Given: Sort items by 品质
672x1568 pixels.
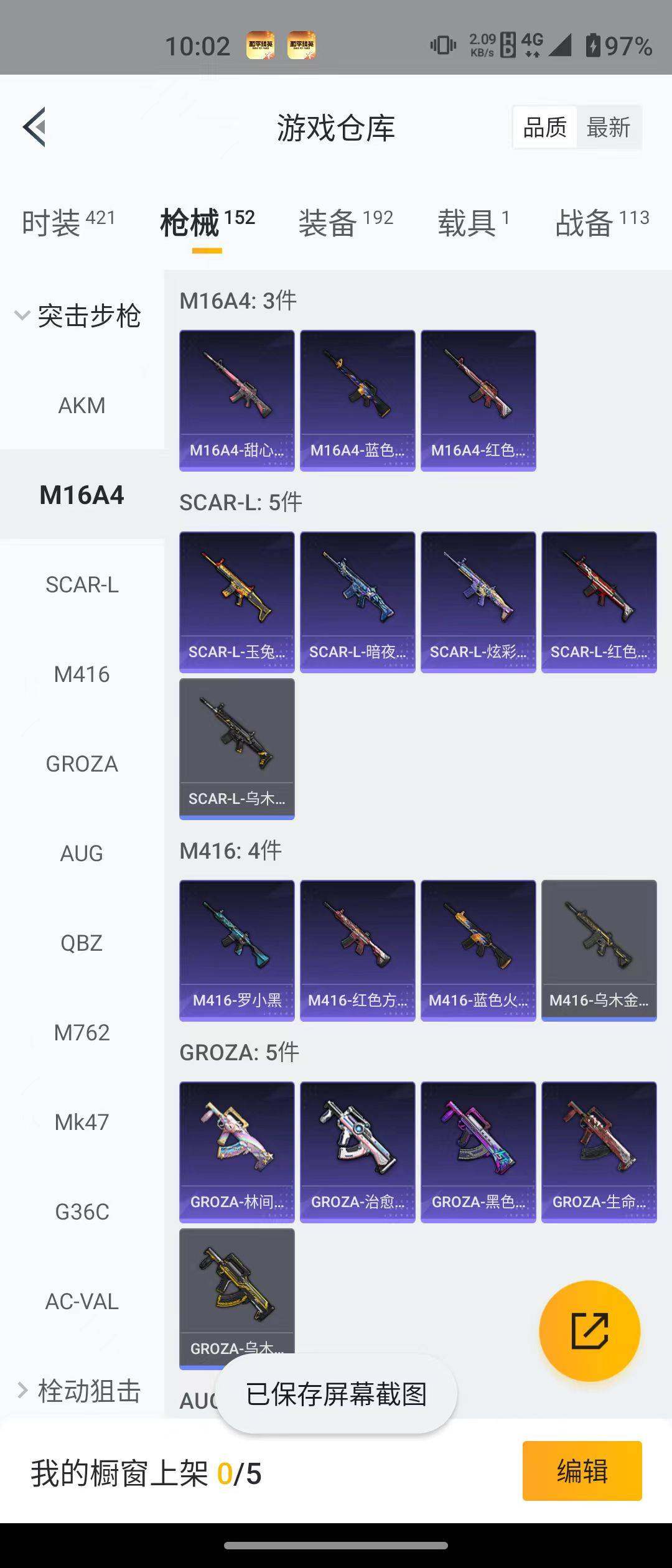Looking at the screenshot, I should click(545, 128).
